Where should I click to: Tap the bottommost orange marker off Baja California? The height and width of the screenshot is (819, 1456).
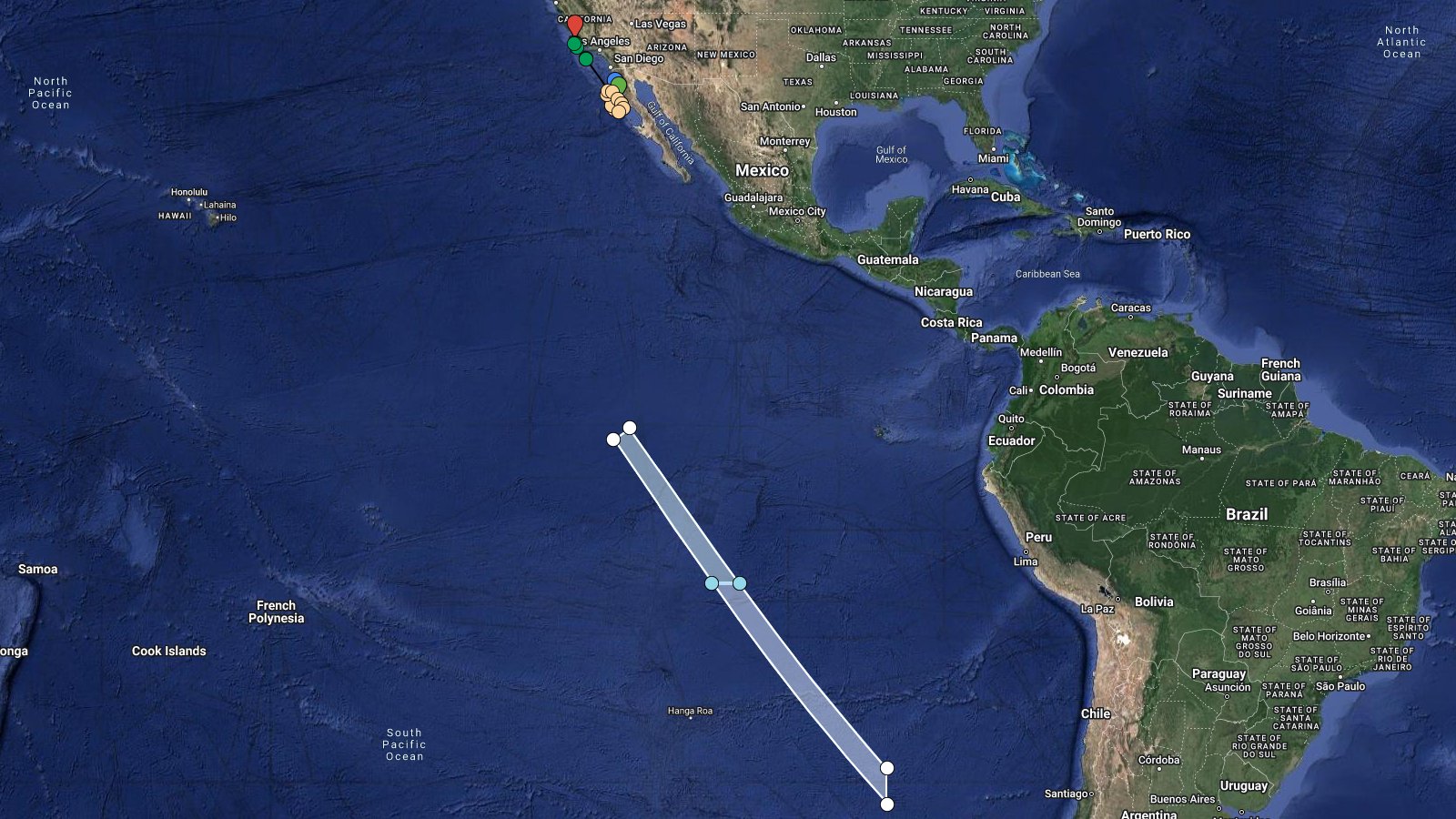[621, 111]
